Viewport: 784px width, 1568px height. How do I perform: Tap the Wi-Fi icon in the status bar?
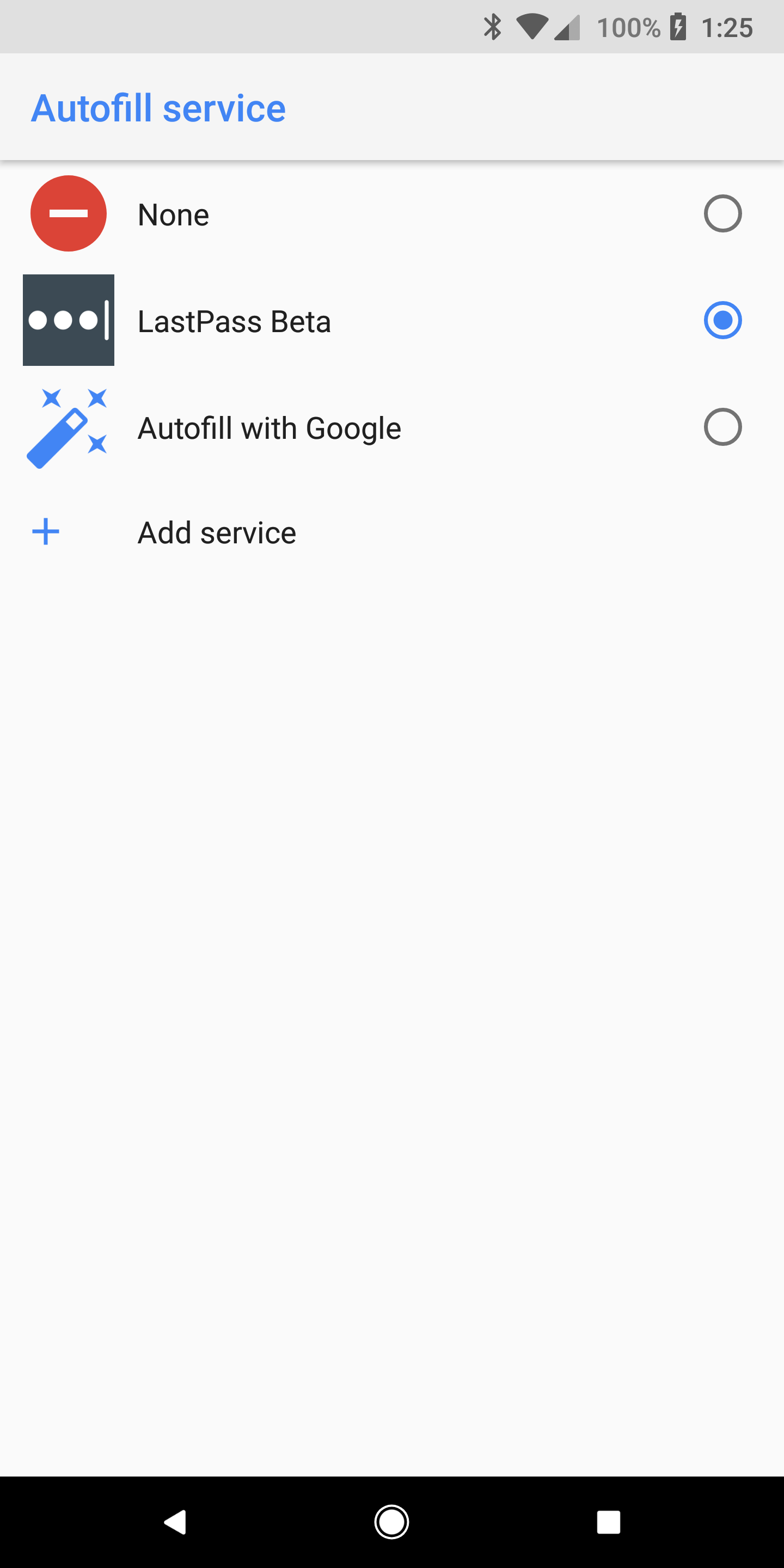[x=531, y=26]
